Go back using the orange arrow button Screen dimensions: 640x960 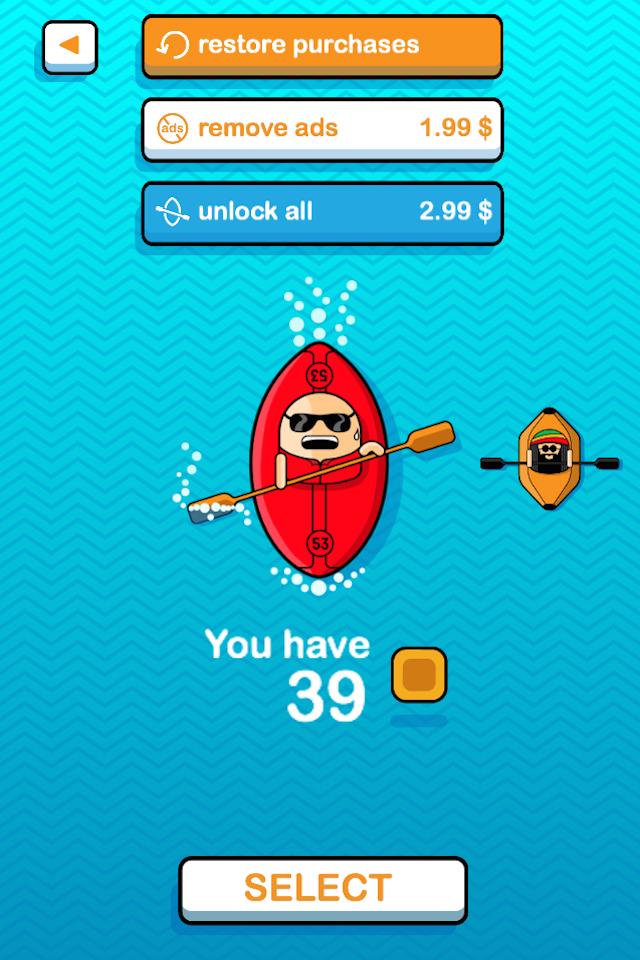click(x=70, y=45)
